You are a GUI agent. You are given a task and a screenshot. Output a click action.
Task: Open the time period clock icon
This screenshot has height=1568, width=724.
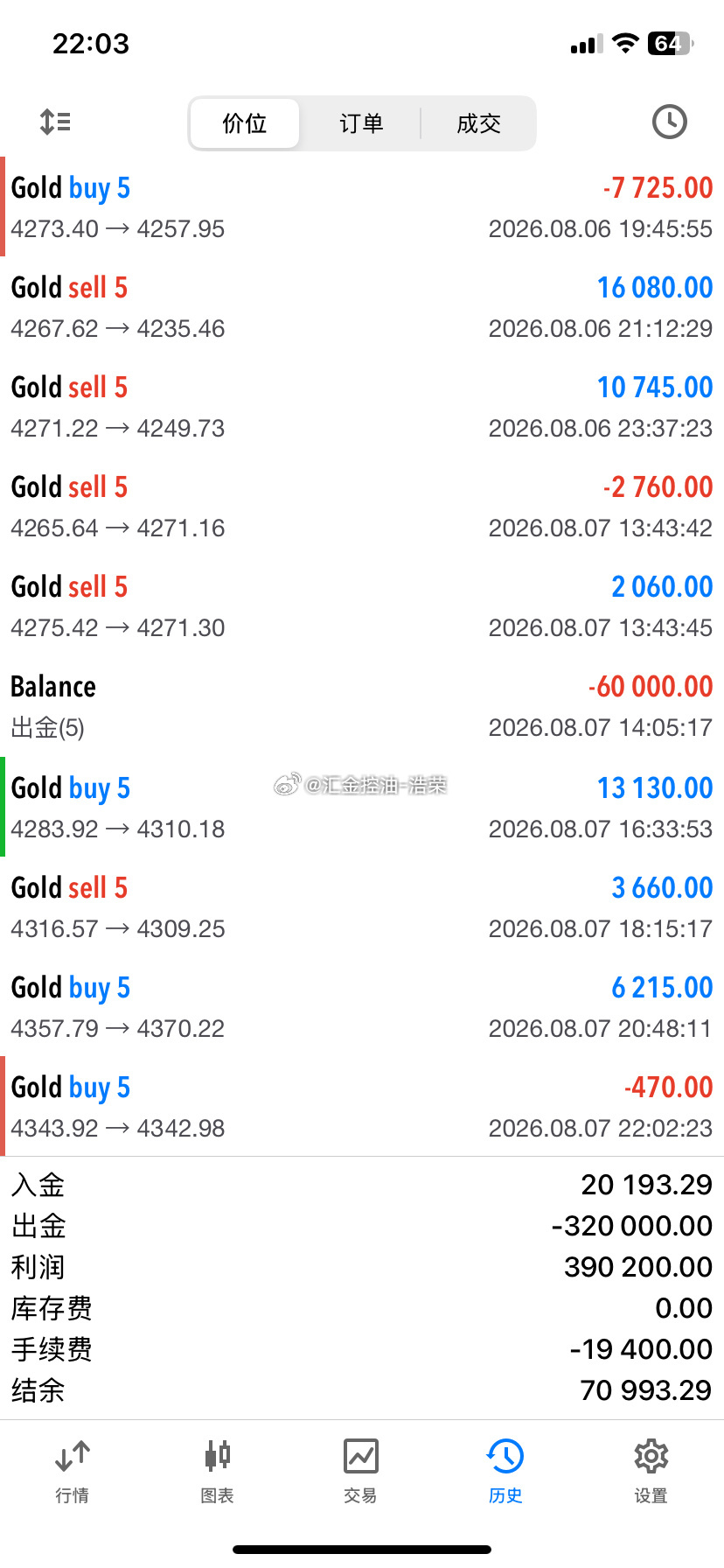[669, 122]
